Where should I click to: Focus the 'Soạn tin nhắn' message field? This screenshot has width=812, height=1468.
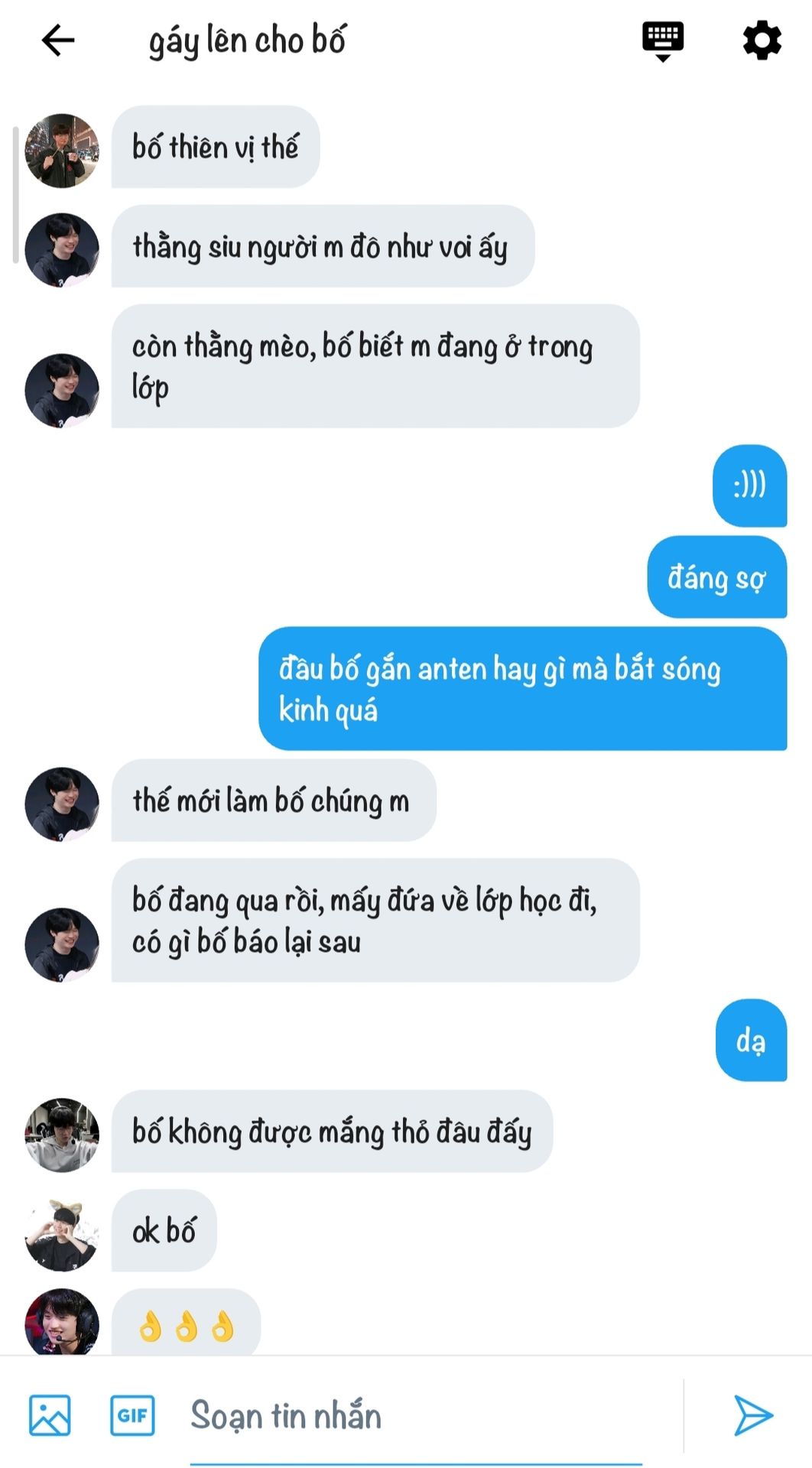pyautogui.click(x=417, y=1414)
